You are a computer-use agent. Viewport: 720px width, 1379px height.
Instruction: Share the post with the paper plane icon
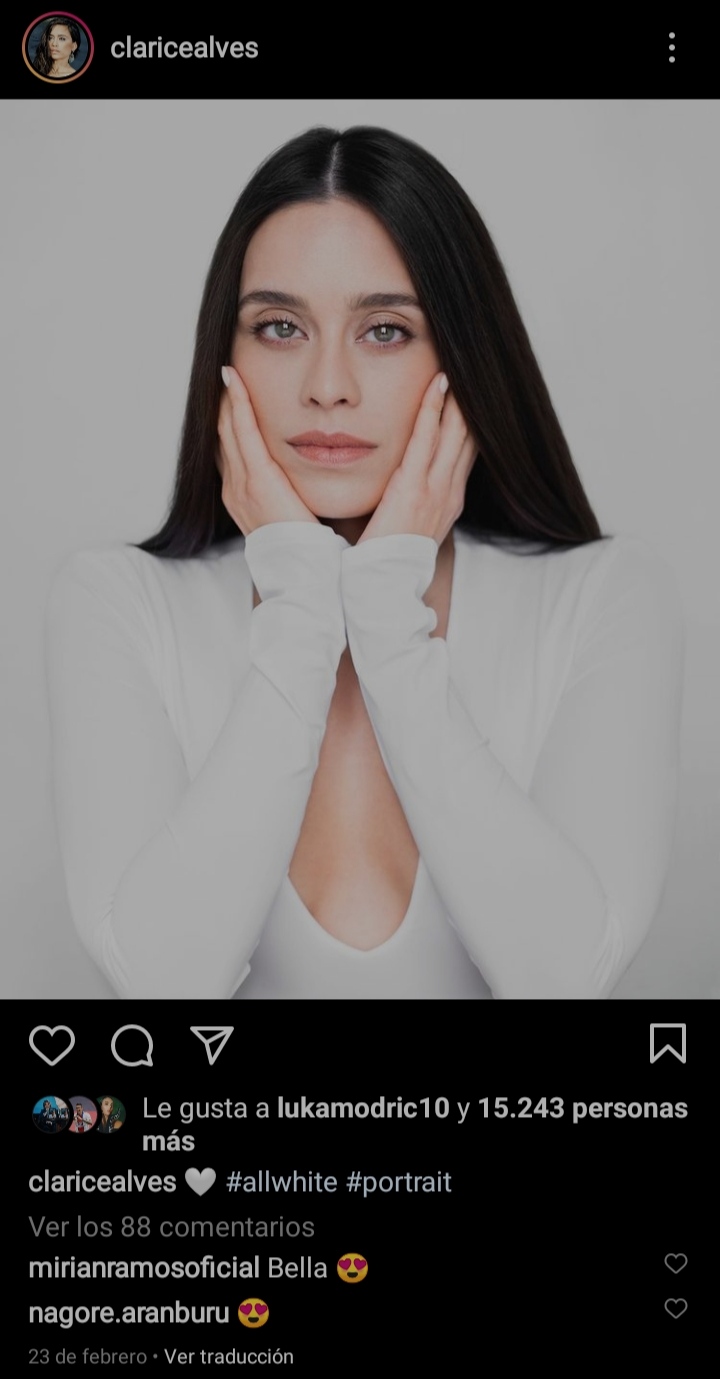point(211,1045)
